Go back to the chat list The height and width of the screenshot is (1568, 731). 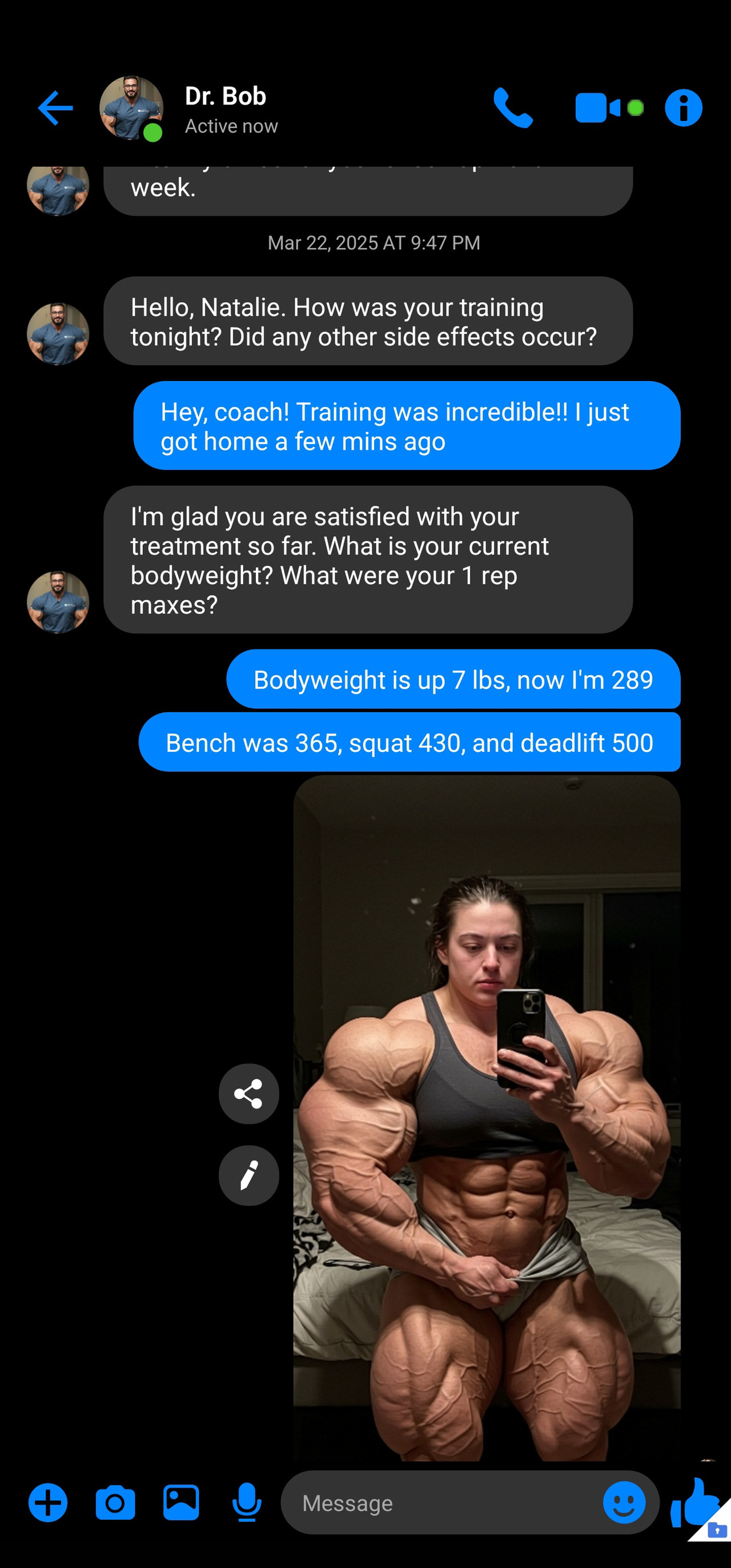tap(55, 109)
